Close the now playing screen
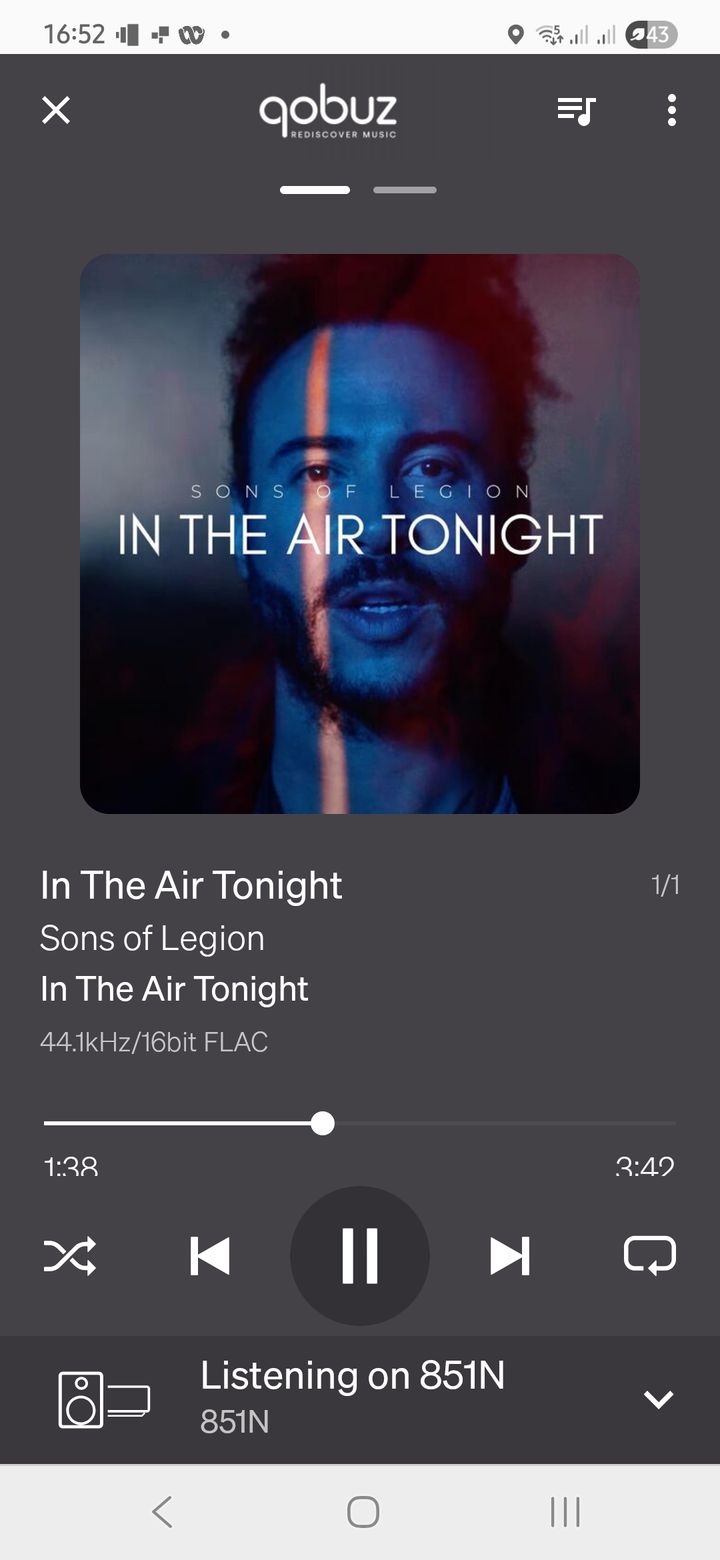 click(56, 110)
